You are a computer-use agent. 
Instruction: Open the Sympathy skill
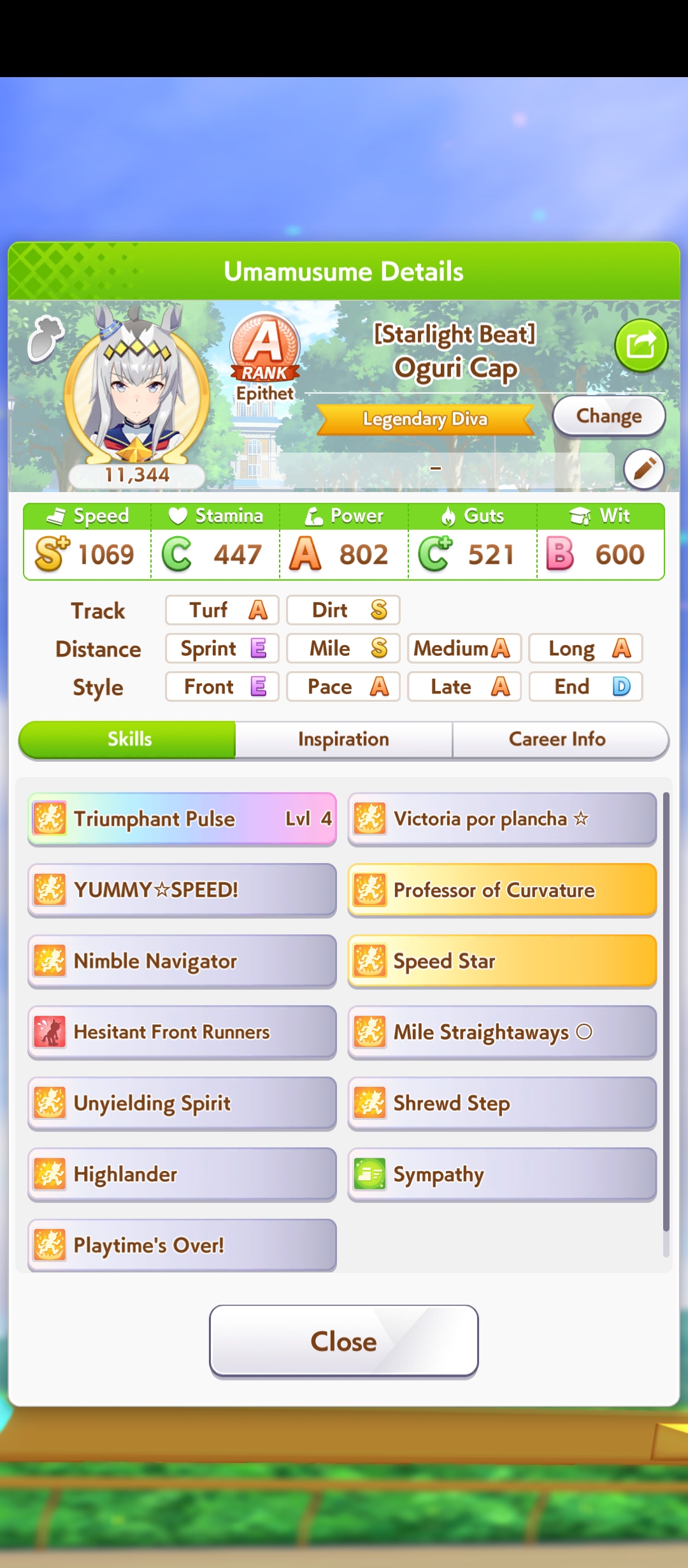(x=502, y=1175)
